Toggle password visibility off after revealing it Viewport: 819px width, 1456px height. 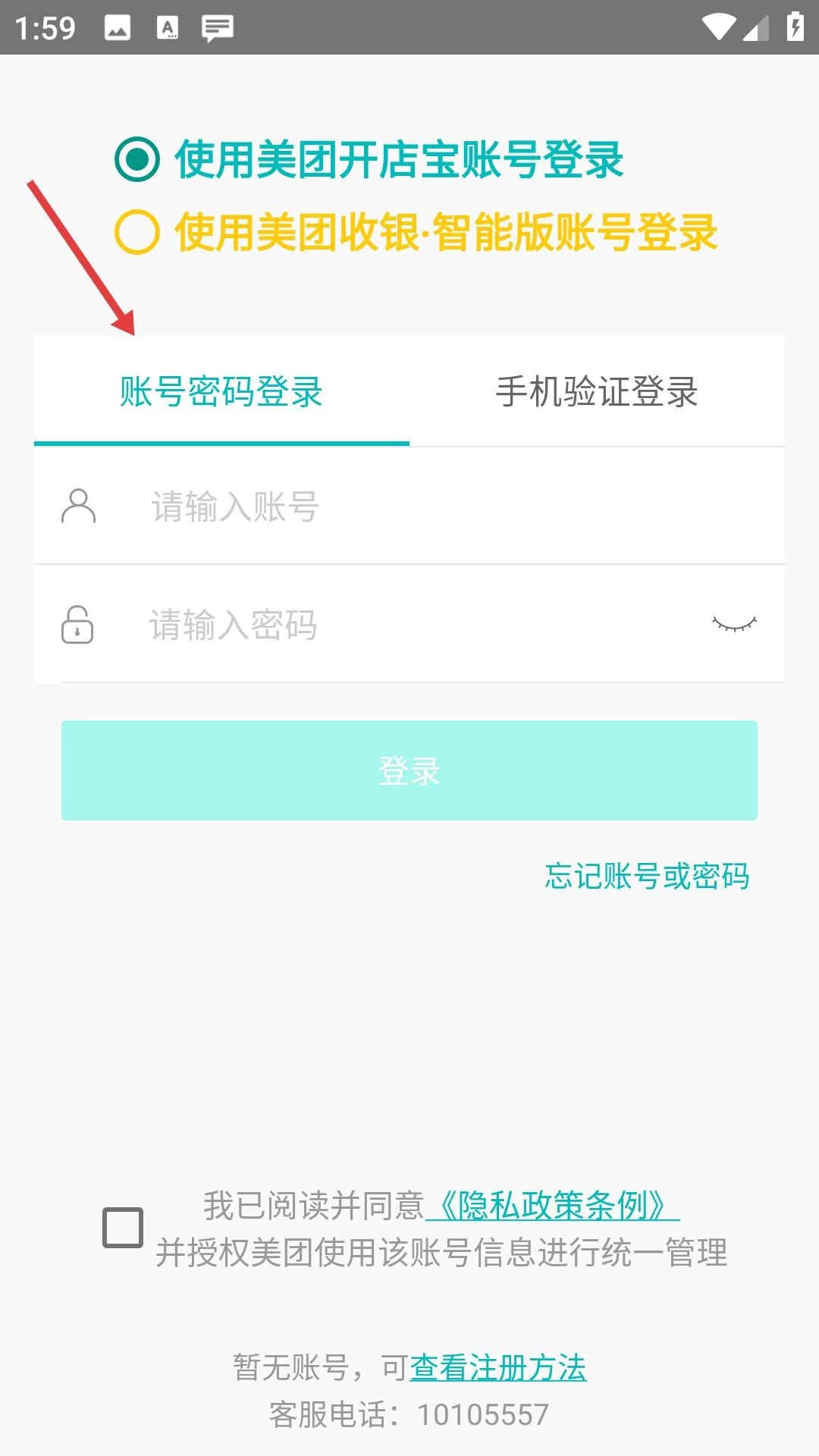pos(733,623)
